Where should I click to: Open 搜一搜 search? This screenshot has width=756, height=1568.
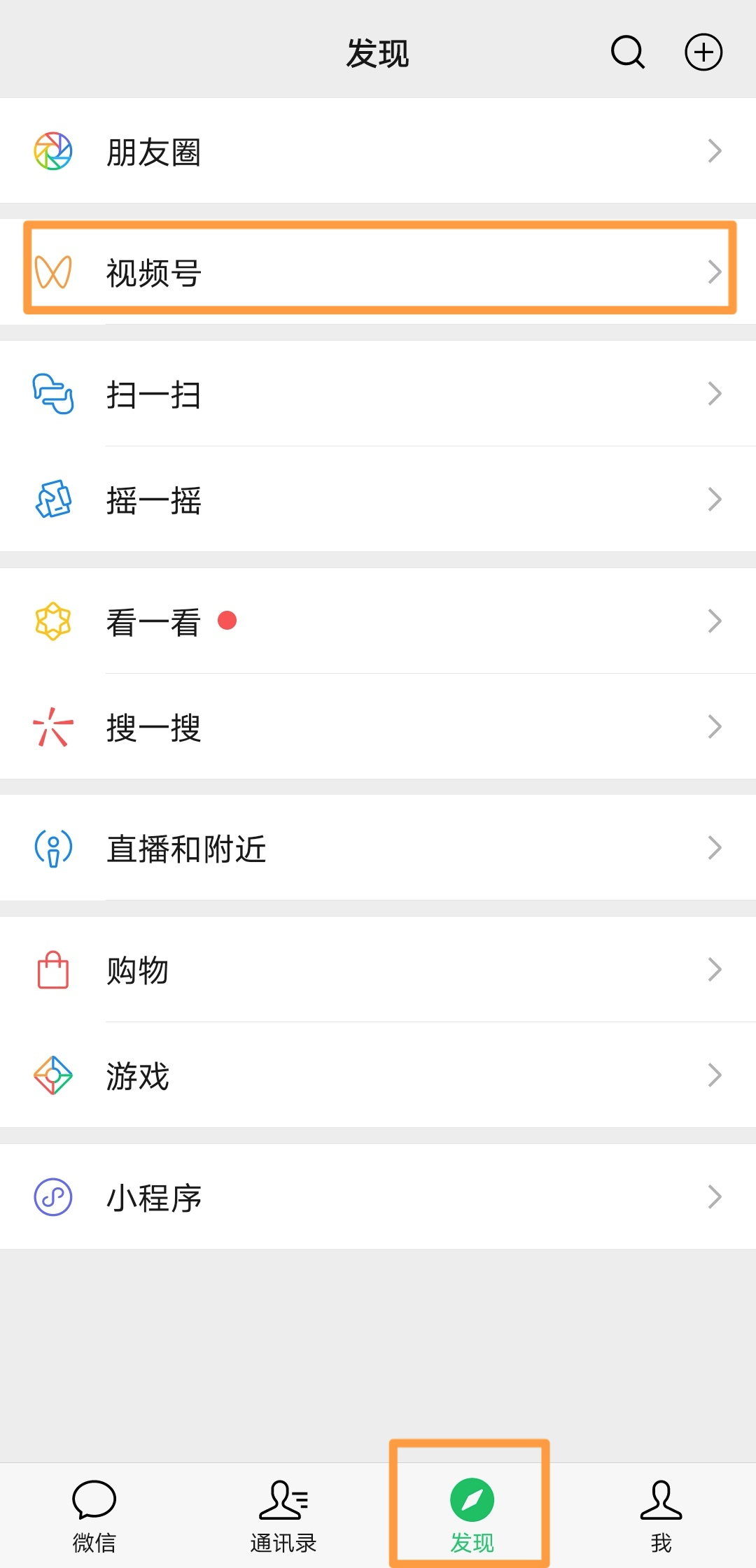(x=378, y=726)
